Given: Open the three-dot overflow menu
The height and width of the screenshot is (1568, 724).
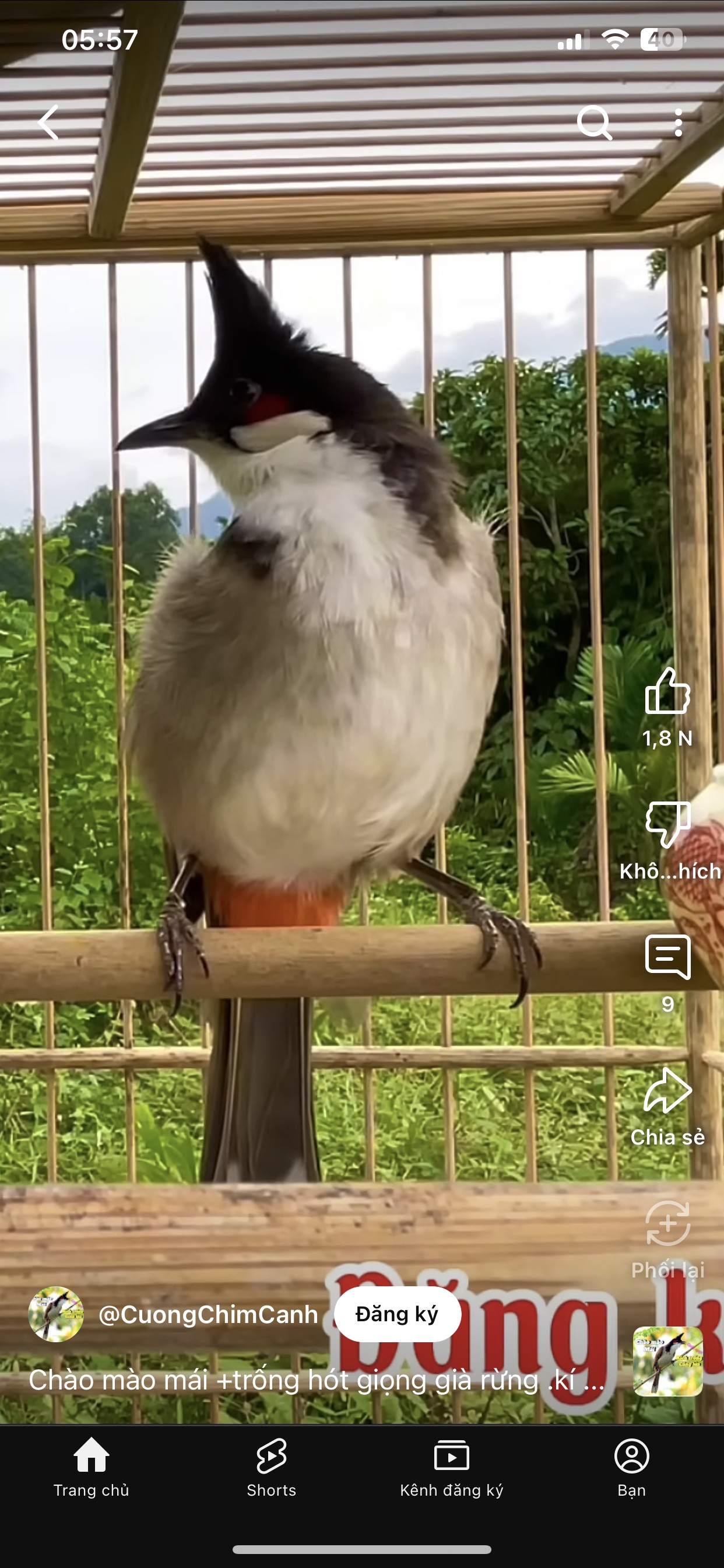Looking at the screenshot, I should click(678, 123).
